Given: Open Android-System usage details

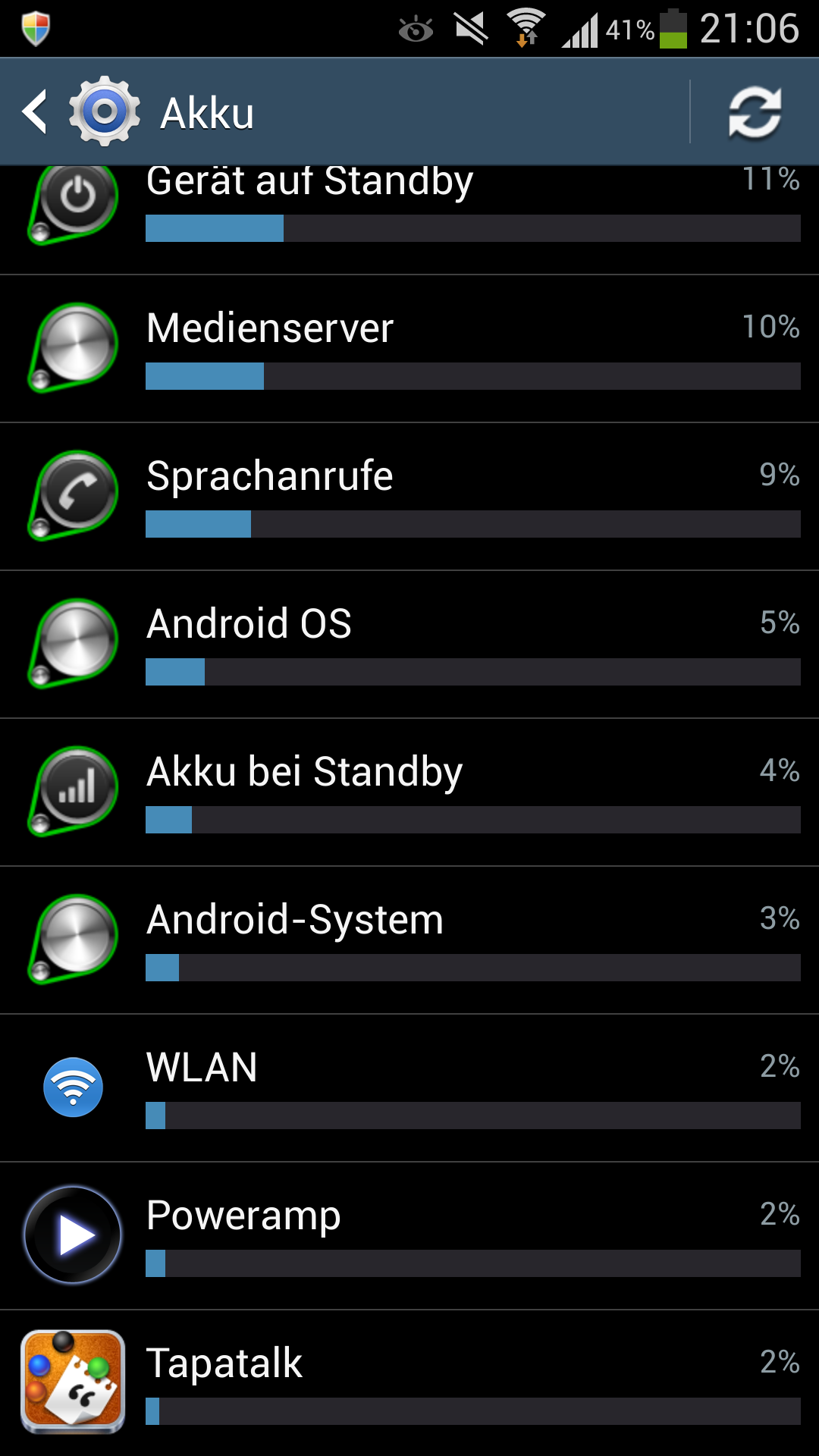Looking at the screenshot, I should pos(409,940).
